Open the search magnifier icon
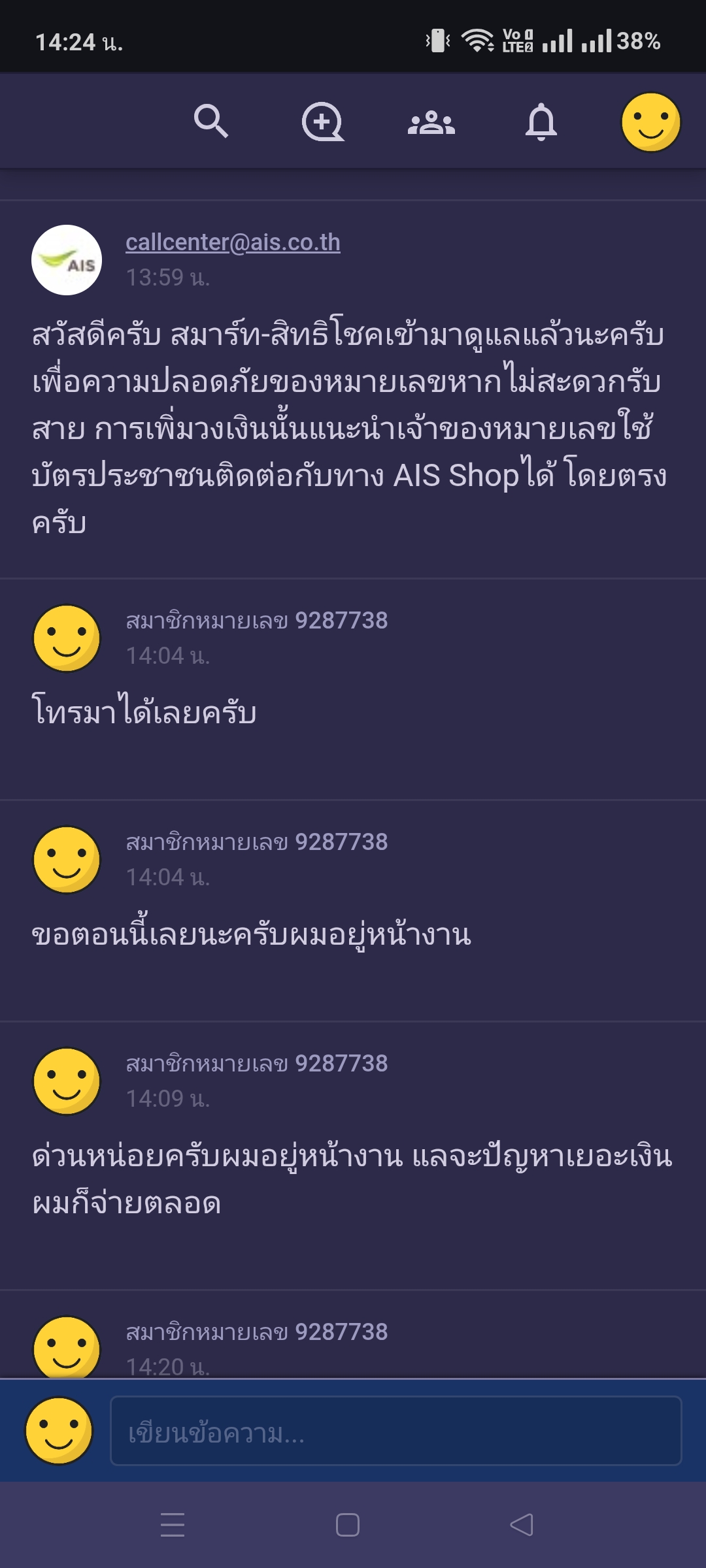The width and height of the screenshot is (706, 1568). [x=210, y=122]
